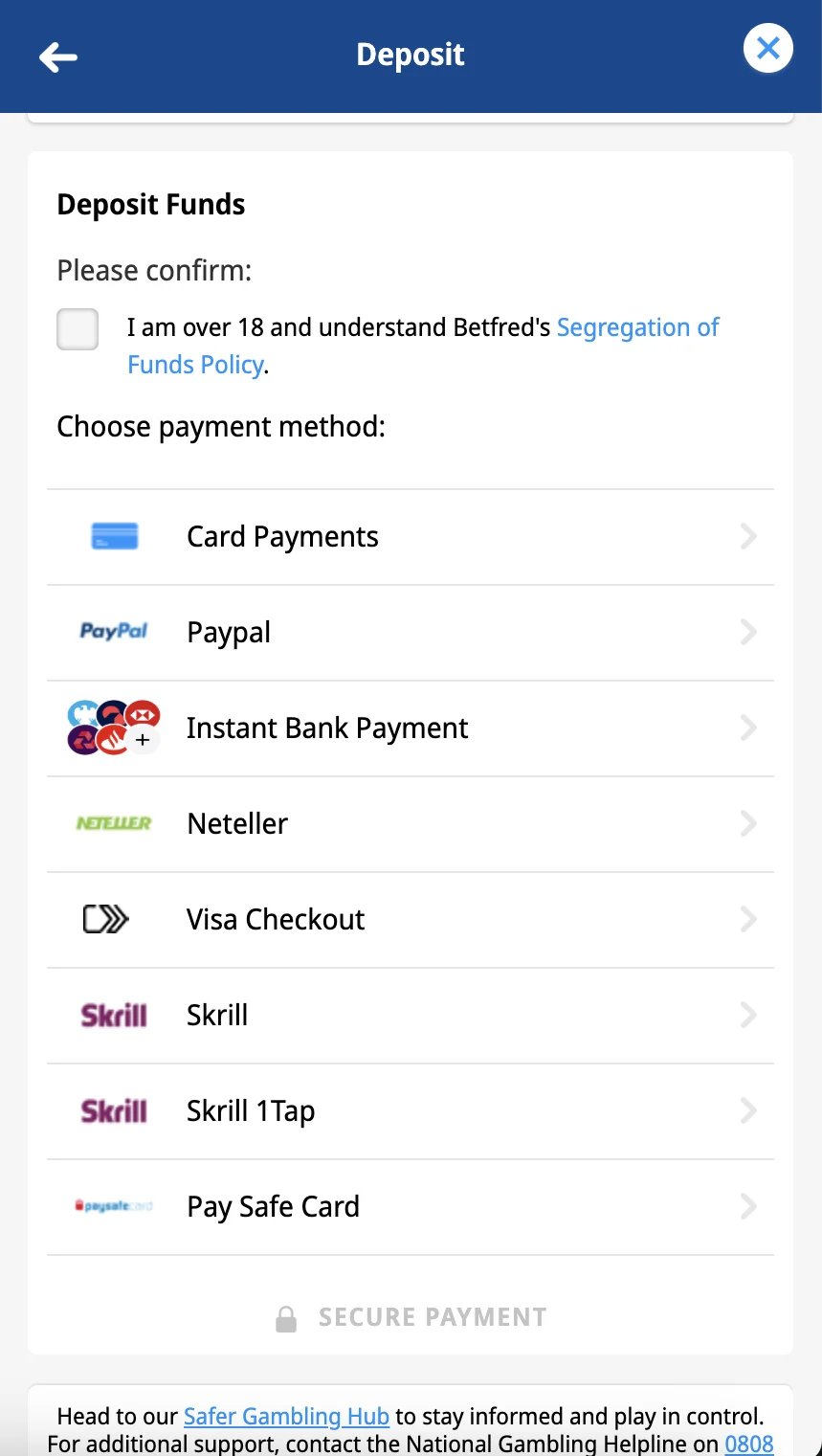Tap the 0808 helpline number link

[748, 1444]
